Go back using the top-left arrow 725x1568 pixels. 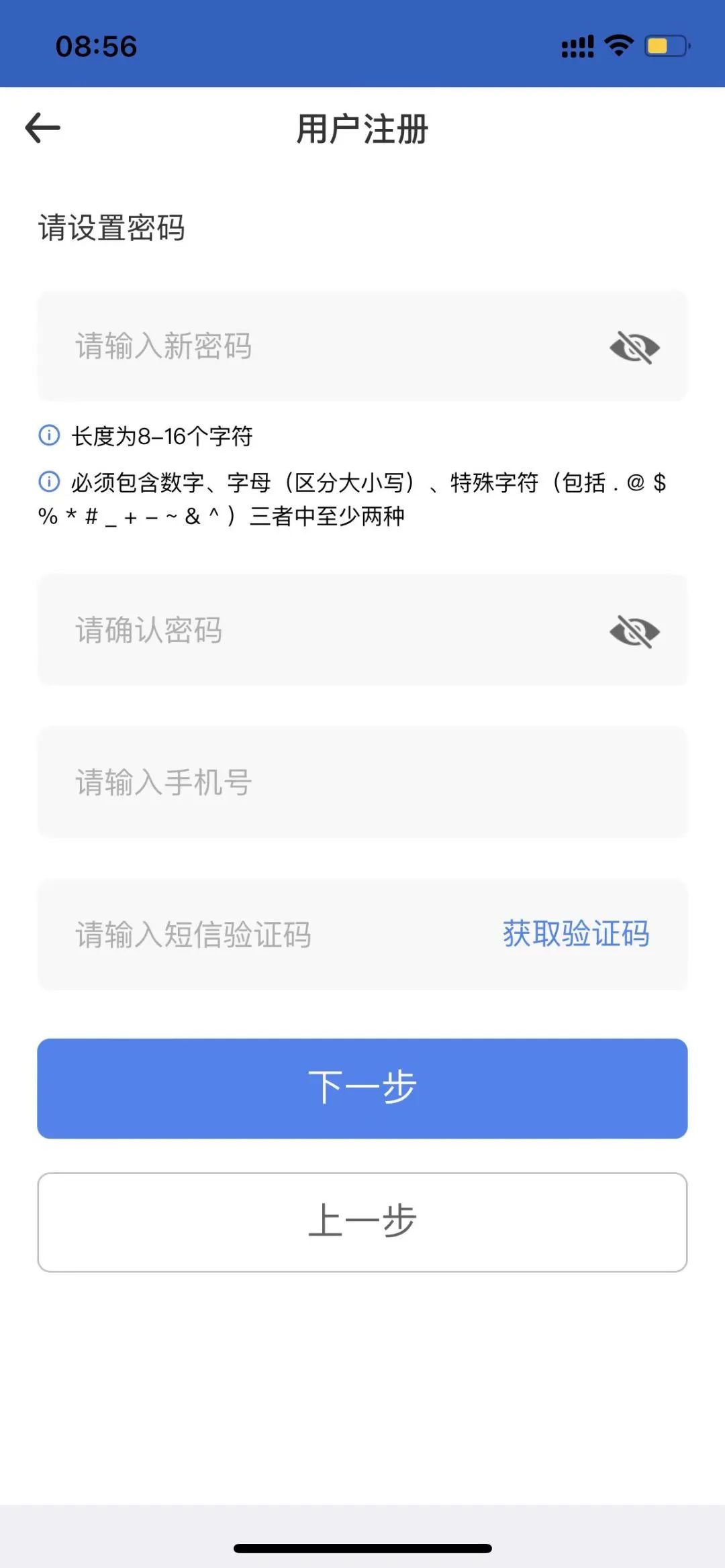coord(43,128)
